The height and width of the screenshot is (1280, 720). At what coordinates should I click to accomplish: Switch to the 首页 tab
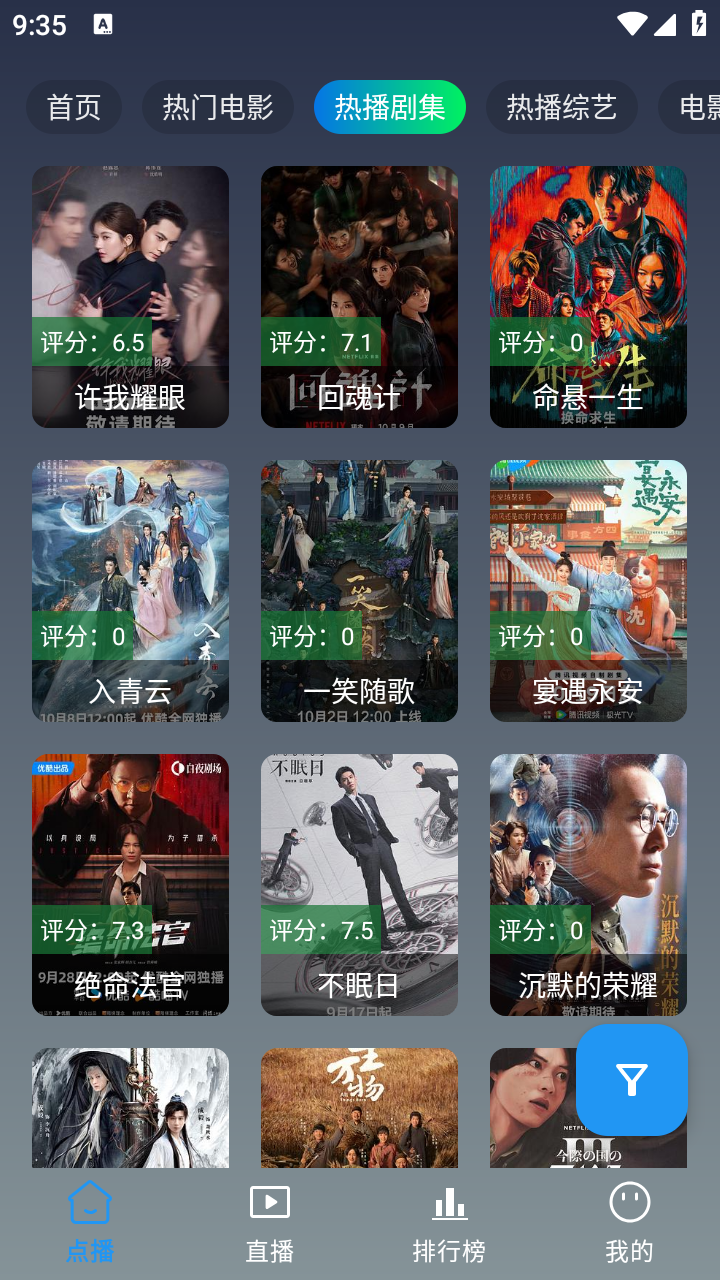click(73, 106)
